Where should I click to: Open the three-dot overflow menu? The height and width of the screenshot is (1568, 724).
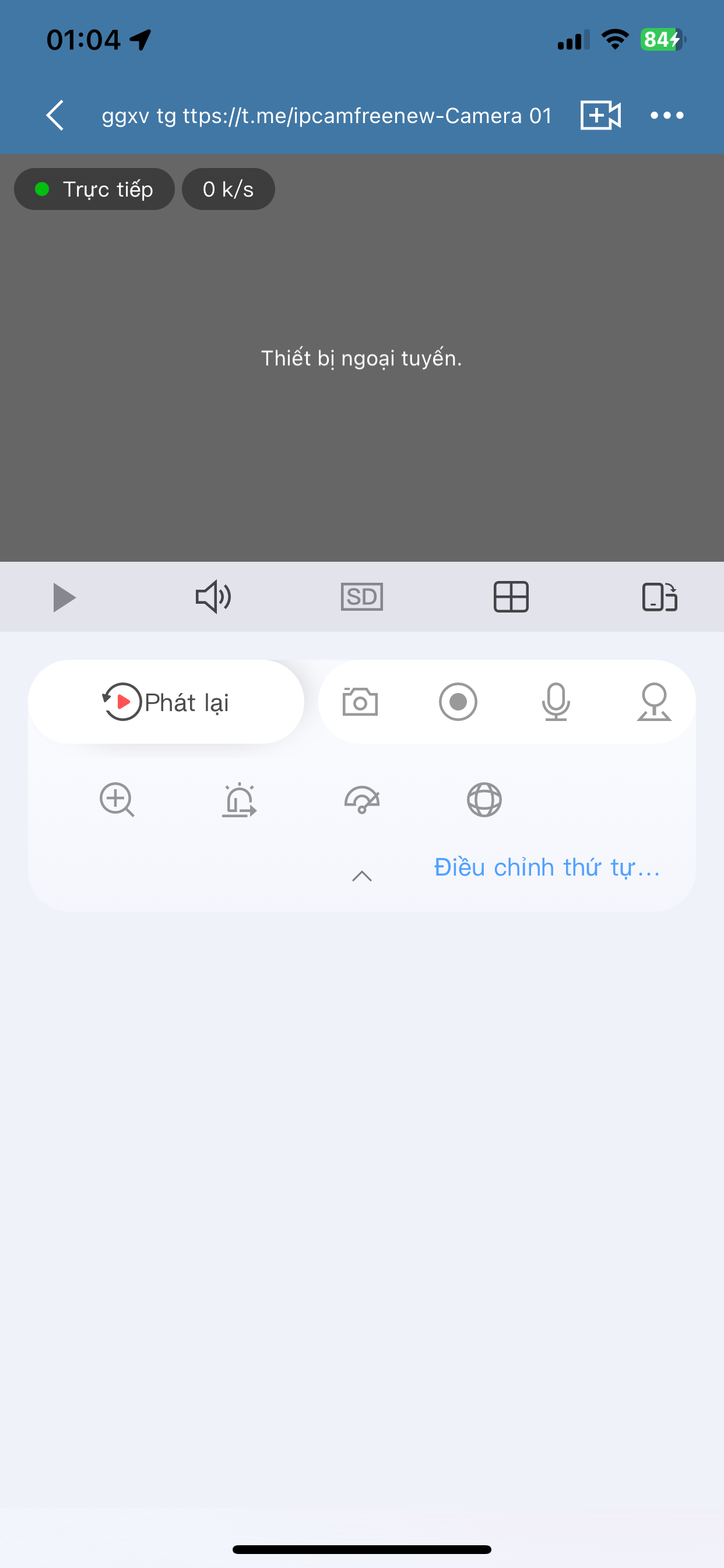point(667,115)
